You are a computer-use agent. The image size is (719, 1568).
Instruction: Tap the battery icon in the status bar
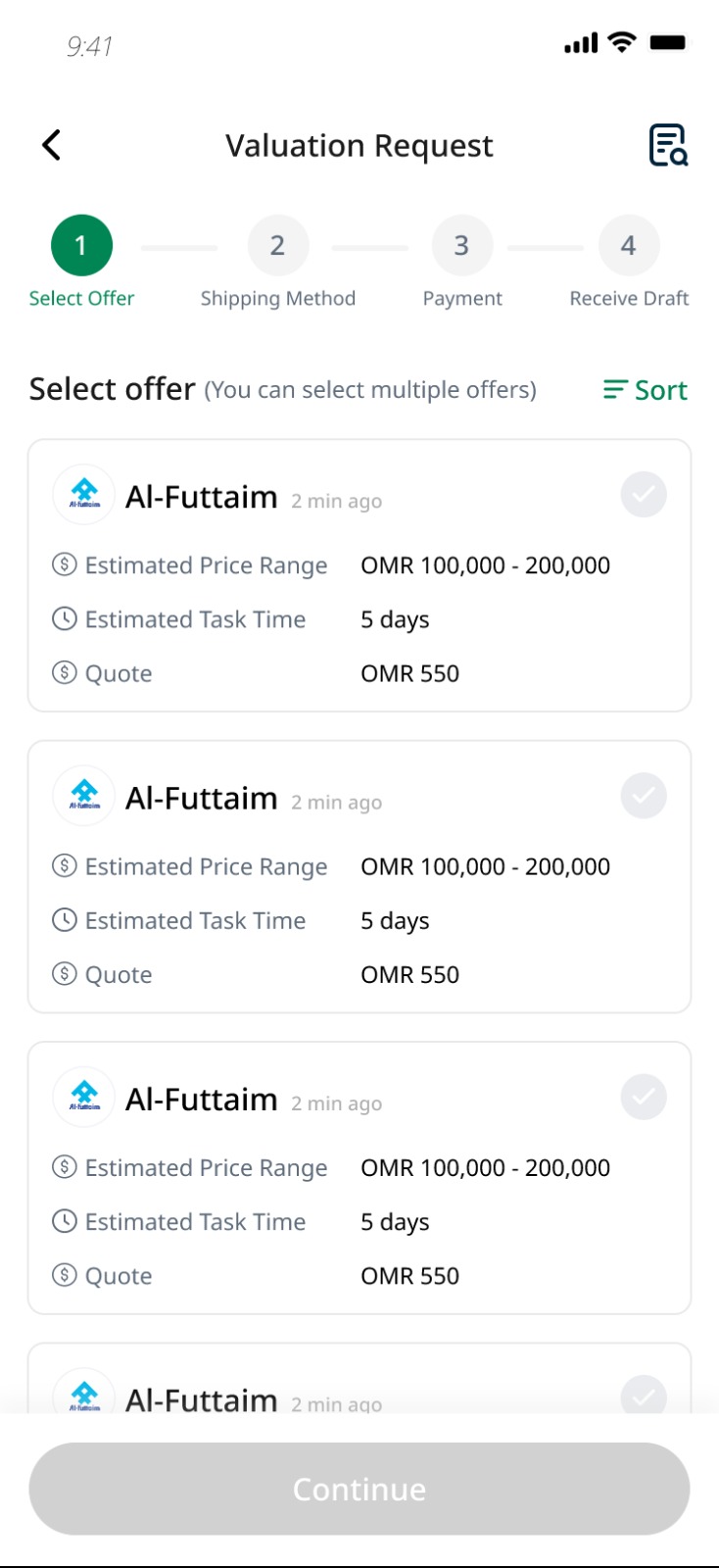(669, 42)
